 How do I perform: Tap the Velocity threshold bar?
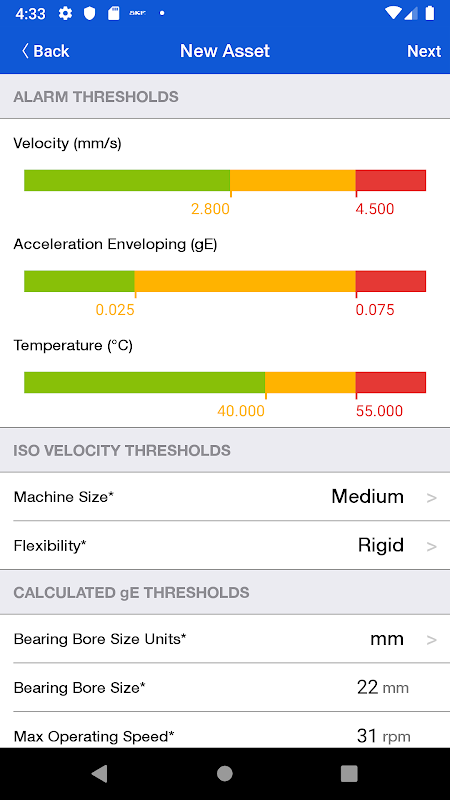[x=225, y=181]
